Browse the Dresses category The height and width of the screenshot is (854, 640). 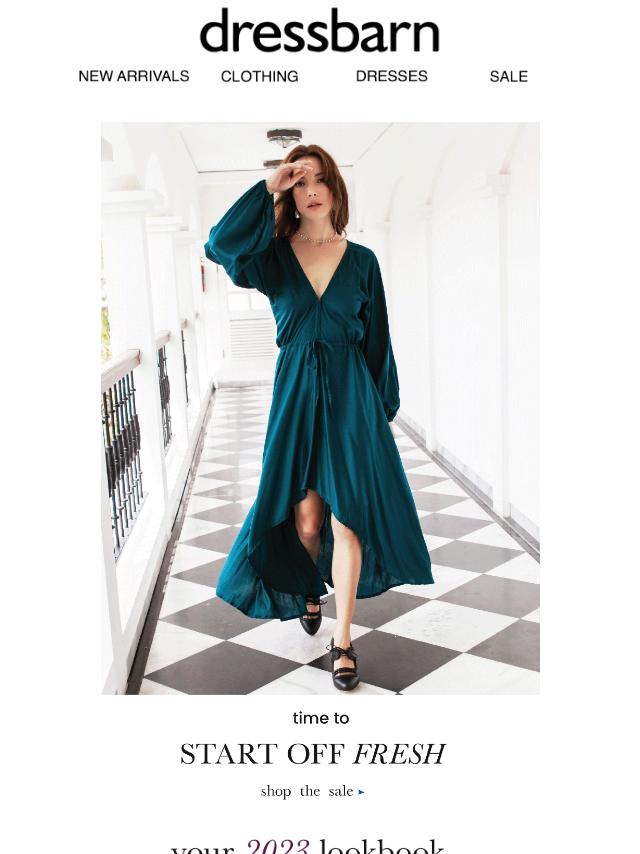coord(391,76)
